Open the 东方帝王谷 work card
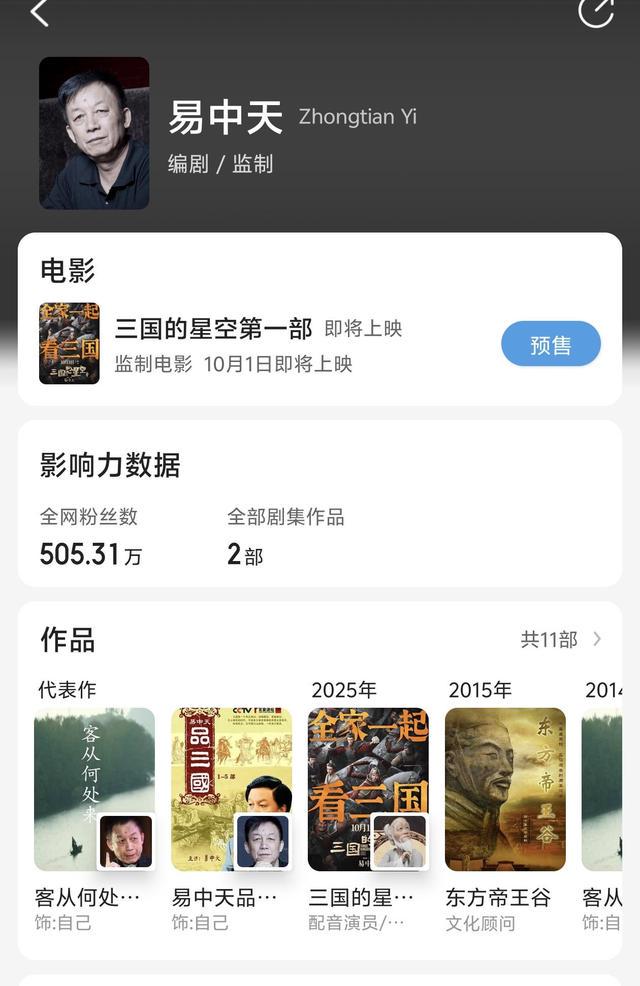 505,789
